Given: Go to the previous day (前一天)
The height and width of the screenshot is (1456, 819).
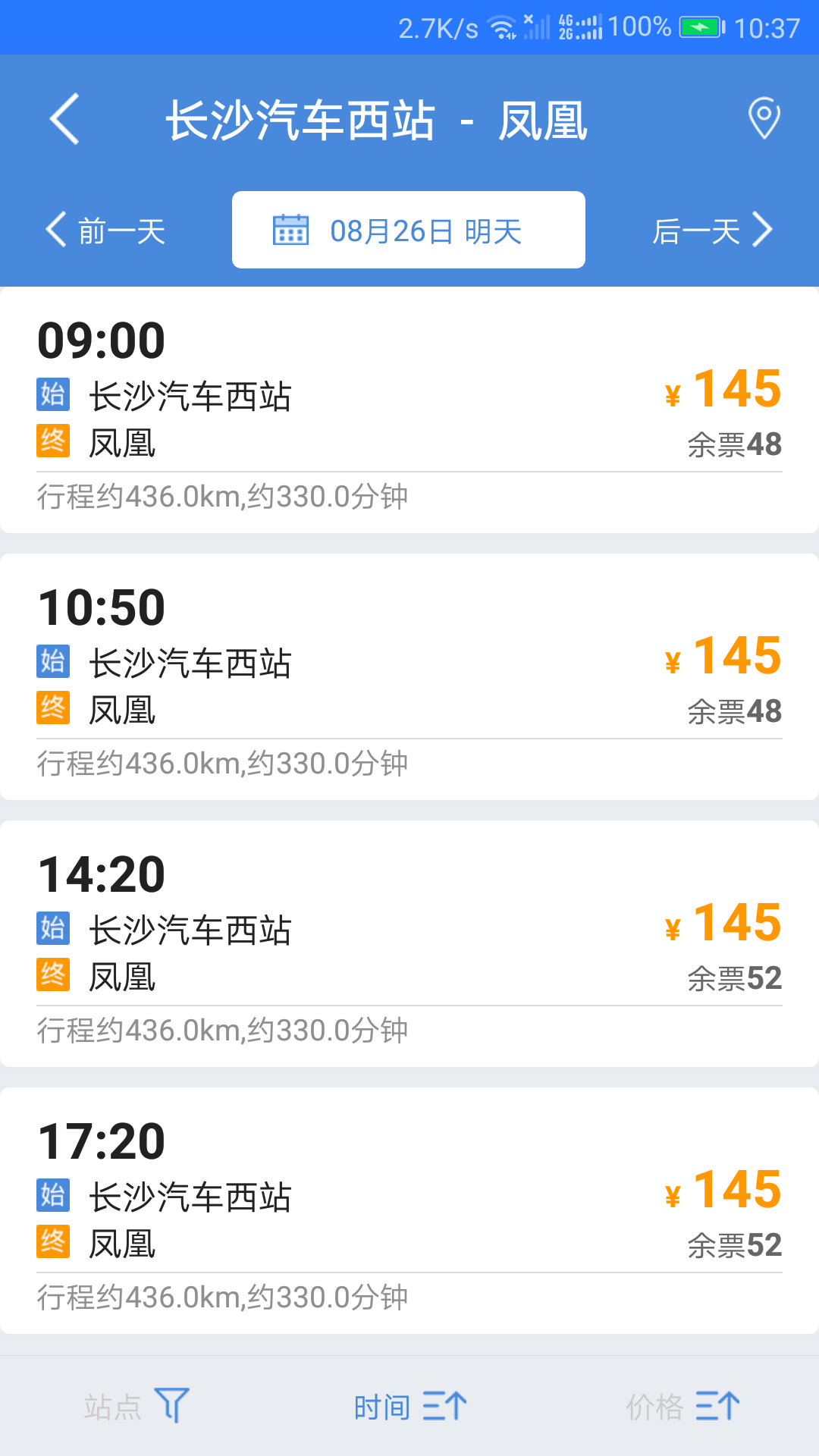Looking at the screenshot, I should coord(106,231).
